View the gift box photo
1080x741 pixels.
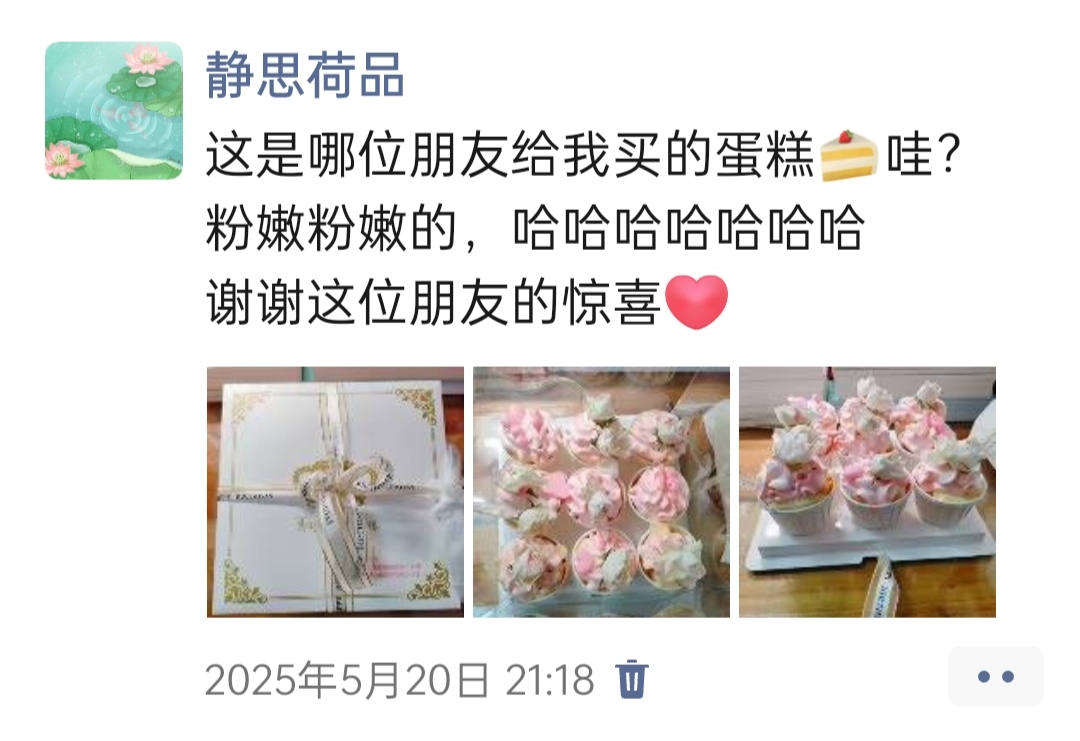[335, 491]
